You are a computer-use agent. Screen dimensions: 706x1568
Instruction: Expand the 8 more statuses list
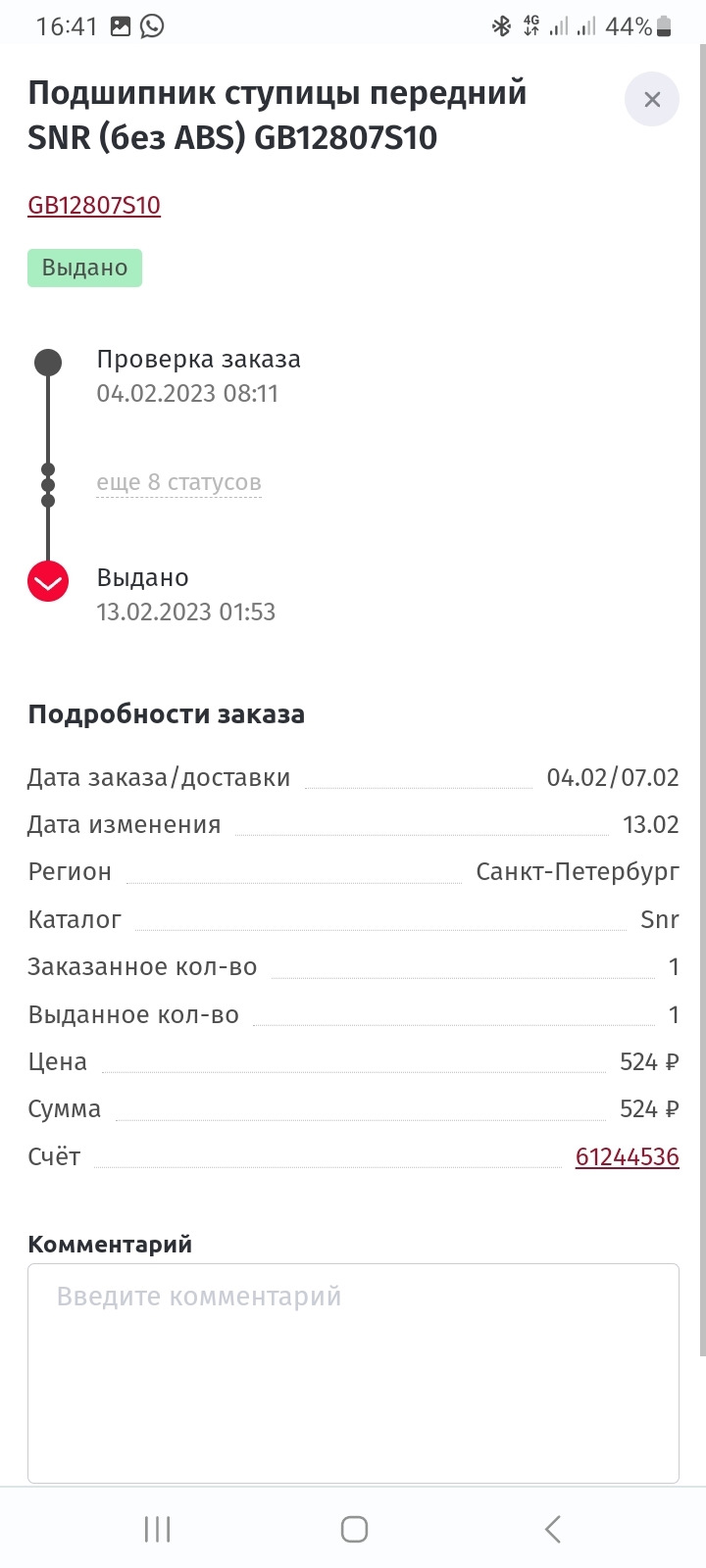tap(178, 482)
